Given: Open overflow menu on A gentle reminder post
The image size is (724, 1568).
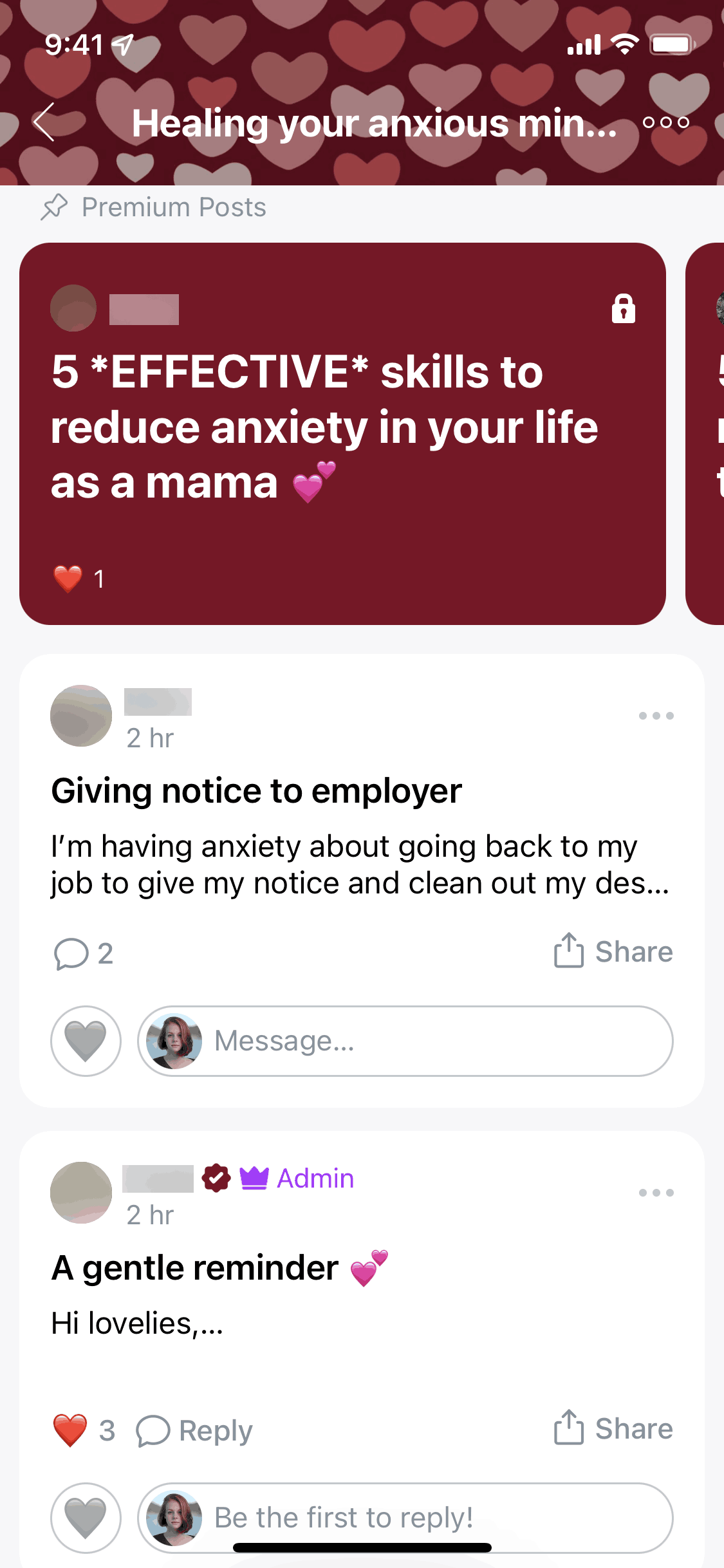Looking at the screenshot, I should pyautogui.click(x=656, y=1193).
